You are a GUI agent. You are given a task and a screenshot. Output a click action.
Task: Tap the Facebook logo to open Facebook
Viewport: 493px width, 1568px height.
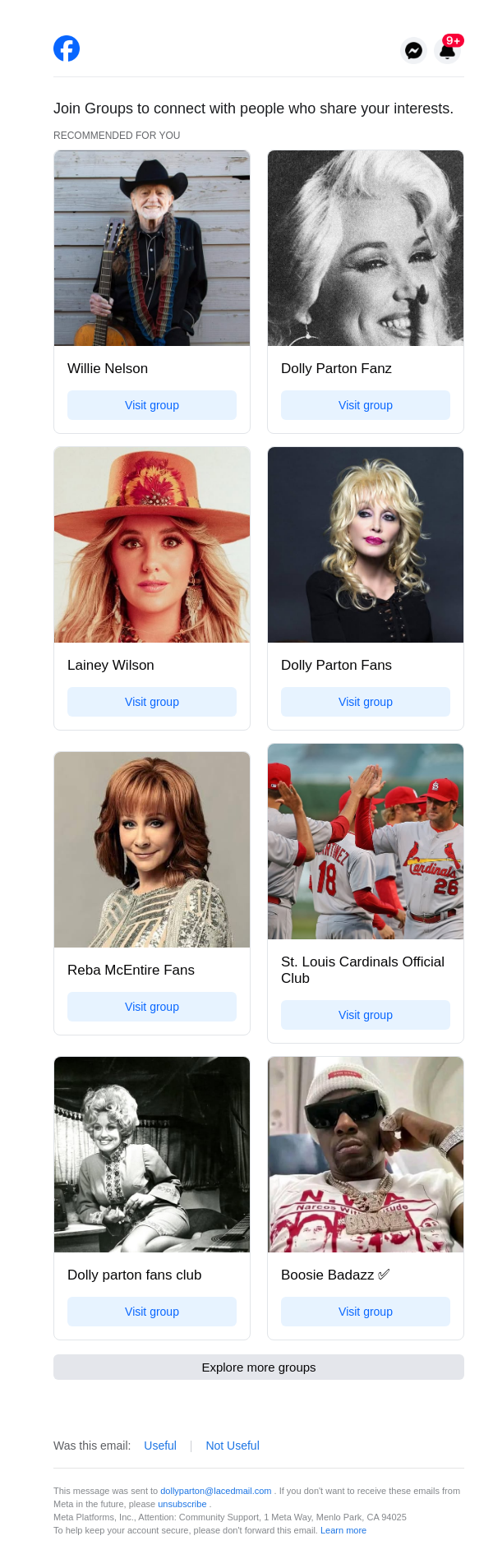tap(67, 48)
